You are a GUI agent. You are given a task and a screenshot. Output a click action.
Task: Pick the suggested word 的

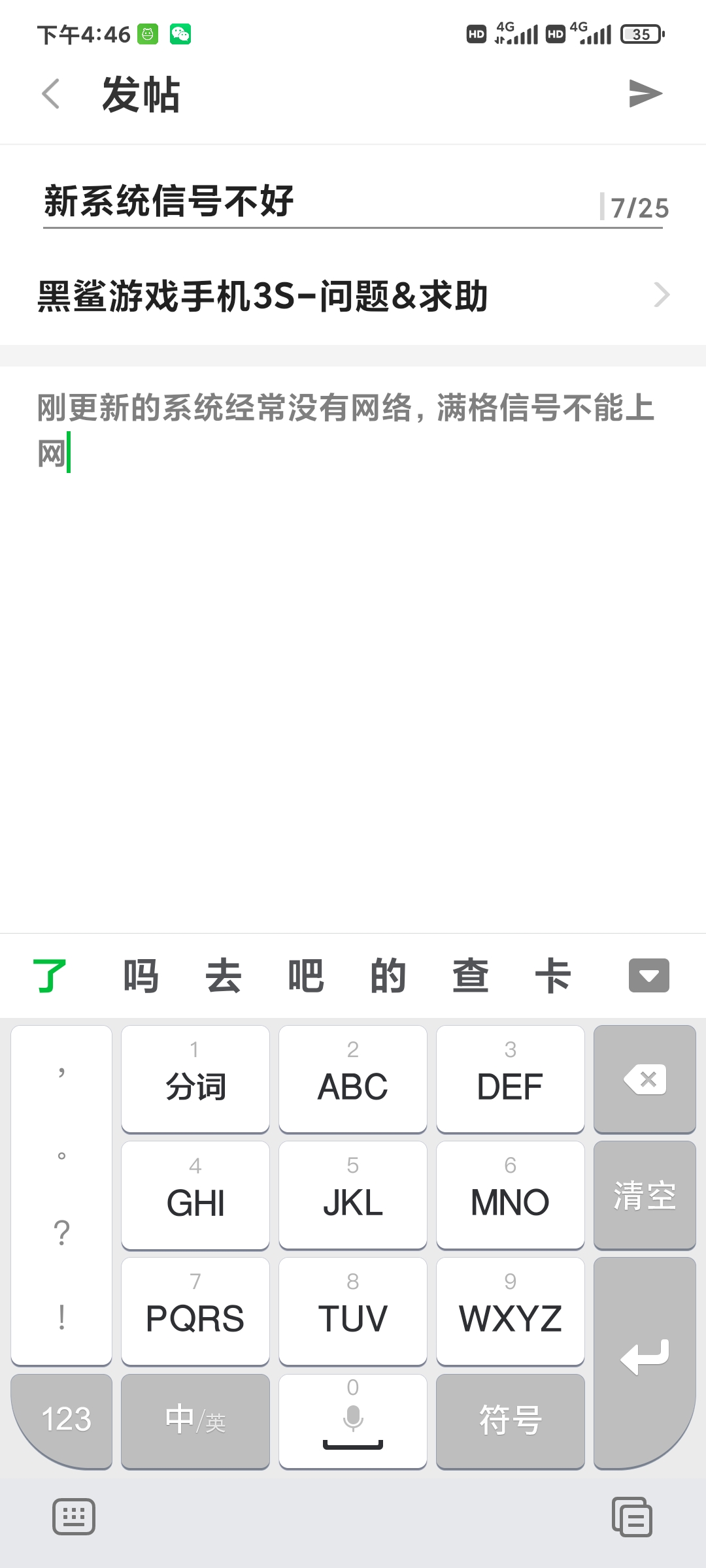[x=388, y=976]
